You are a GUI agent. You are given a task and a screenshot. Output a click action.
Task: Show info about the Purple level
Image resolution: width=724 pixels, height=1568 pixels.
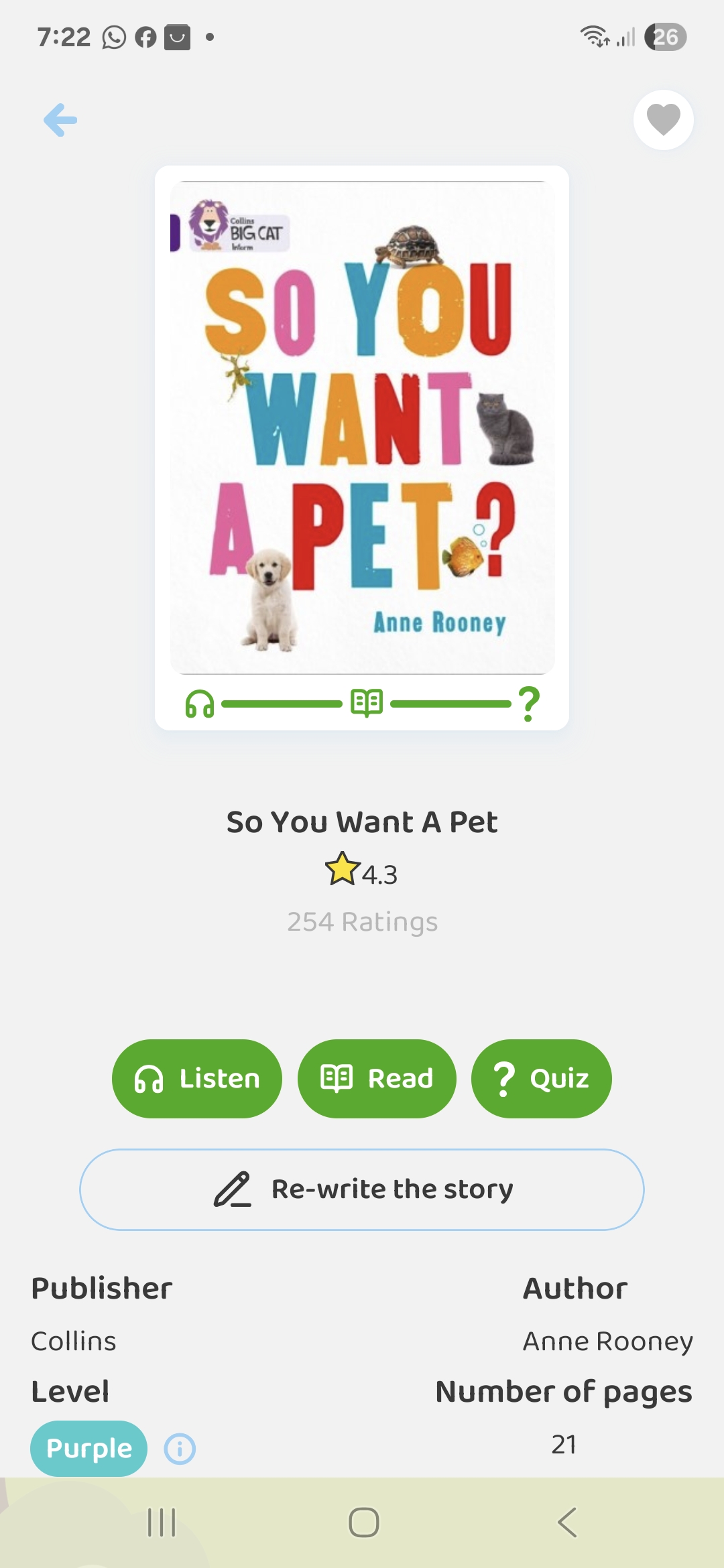click(x=180, y=1449)
